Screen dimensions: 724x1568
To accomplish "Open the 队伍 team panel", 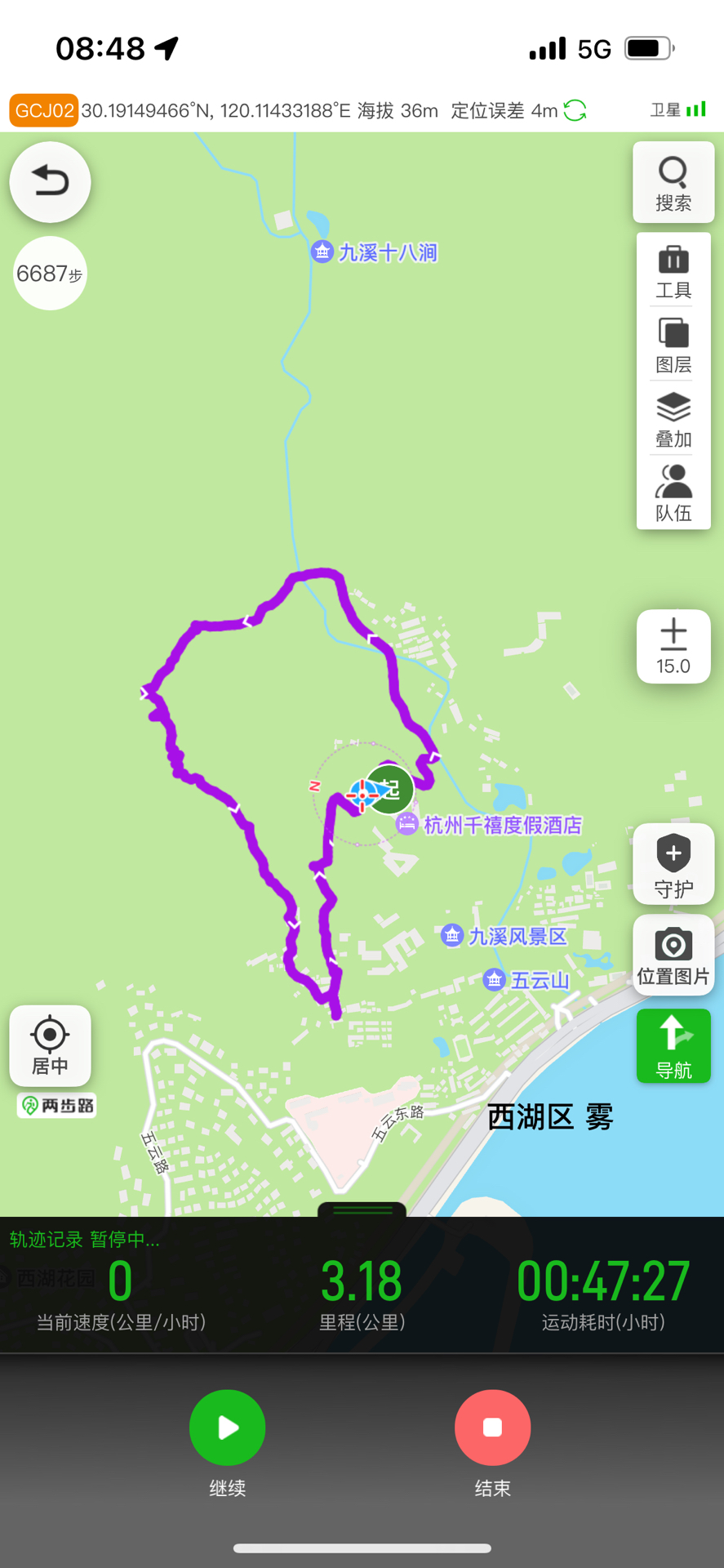I will click(673, 493).
